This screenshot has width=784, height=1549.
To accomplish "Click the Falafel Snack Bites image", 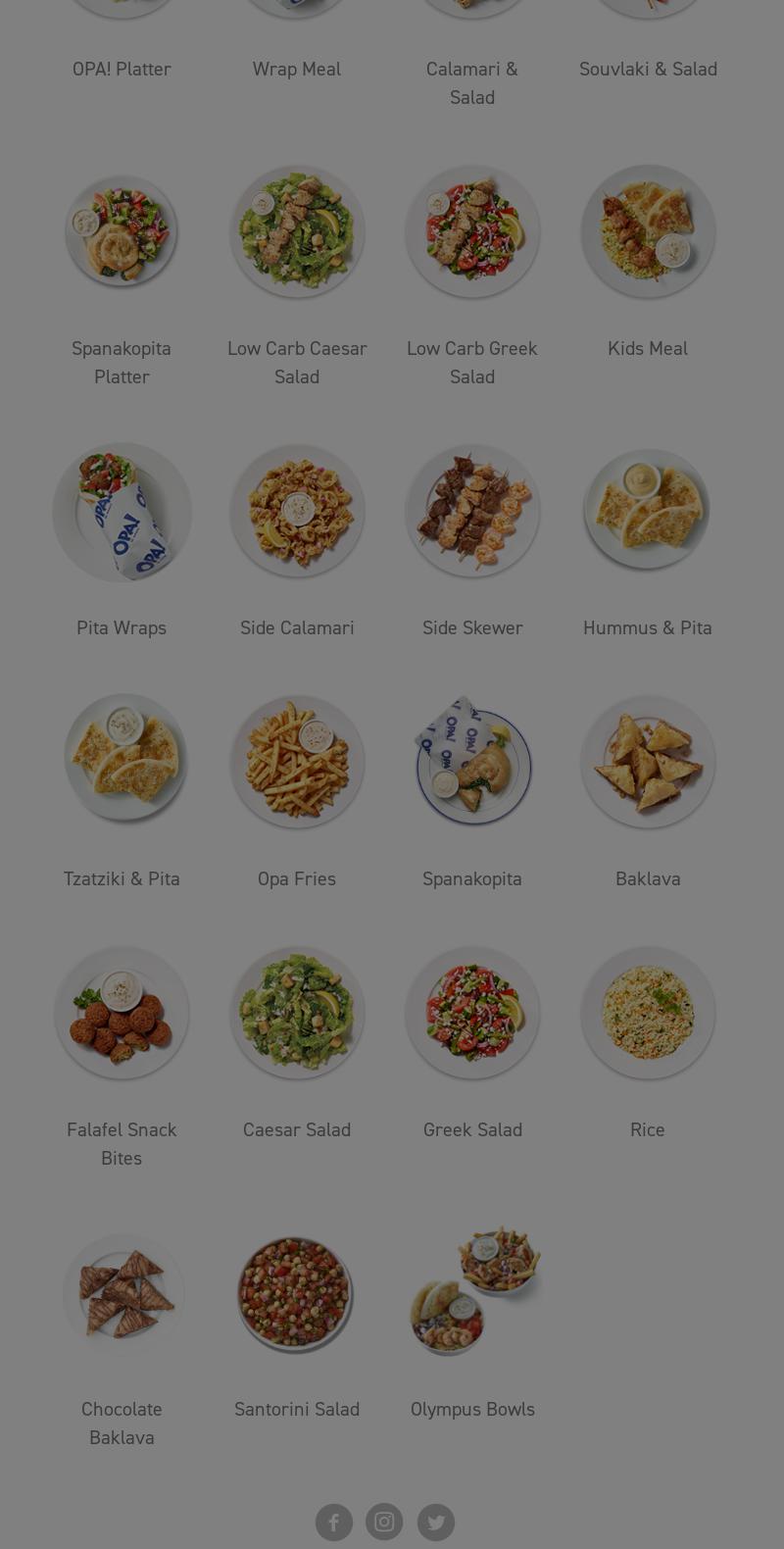I will pos(122,1013).
